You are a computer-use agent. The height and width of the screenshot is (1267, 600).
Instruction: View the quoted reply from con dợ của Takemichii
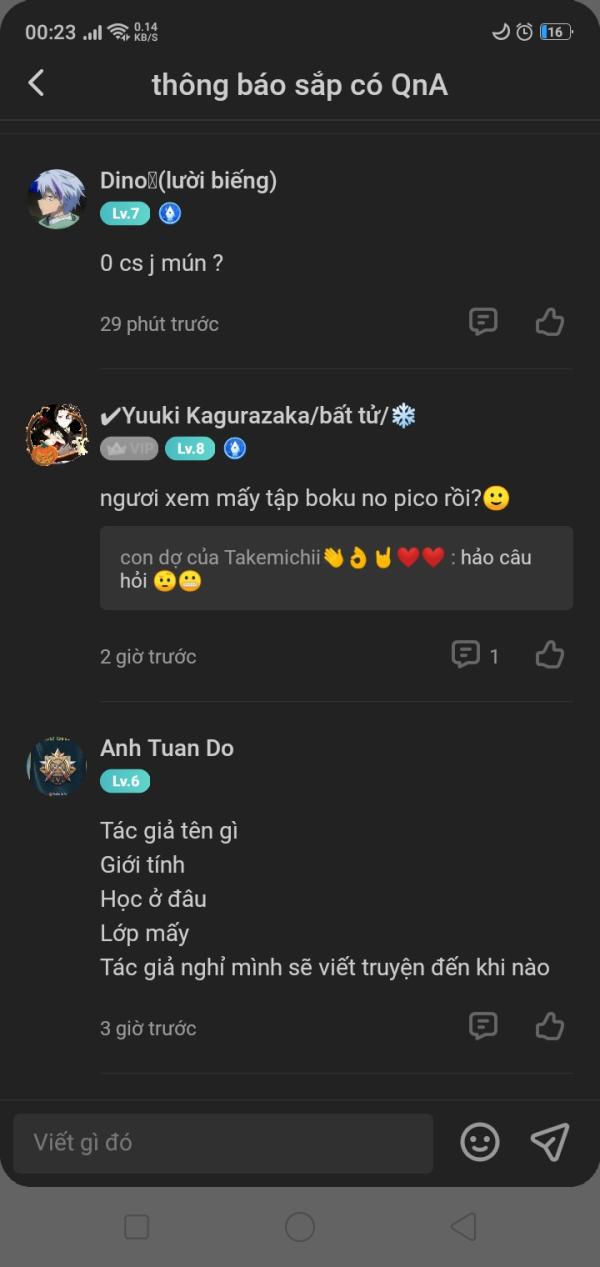point(336,568)
